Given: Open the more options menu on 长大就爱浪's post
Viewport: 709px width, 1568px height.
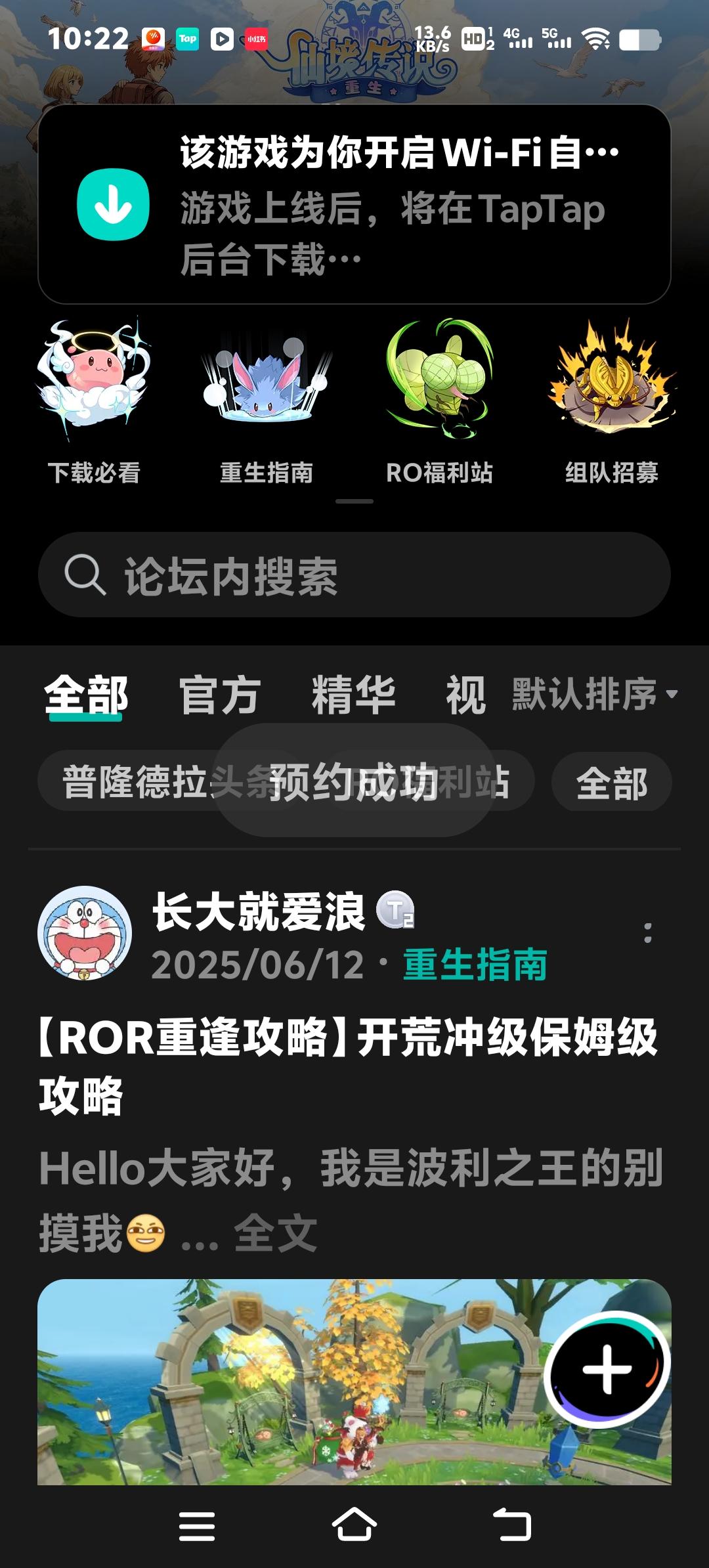Looking at the screenshot, I should [x=648, y=933].
